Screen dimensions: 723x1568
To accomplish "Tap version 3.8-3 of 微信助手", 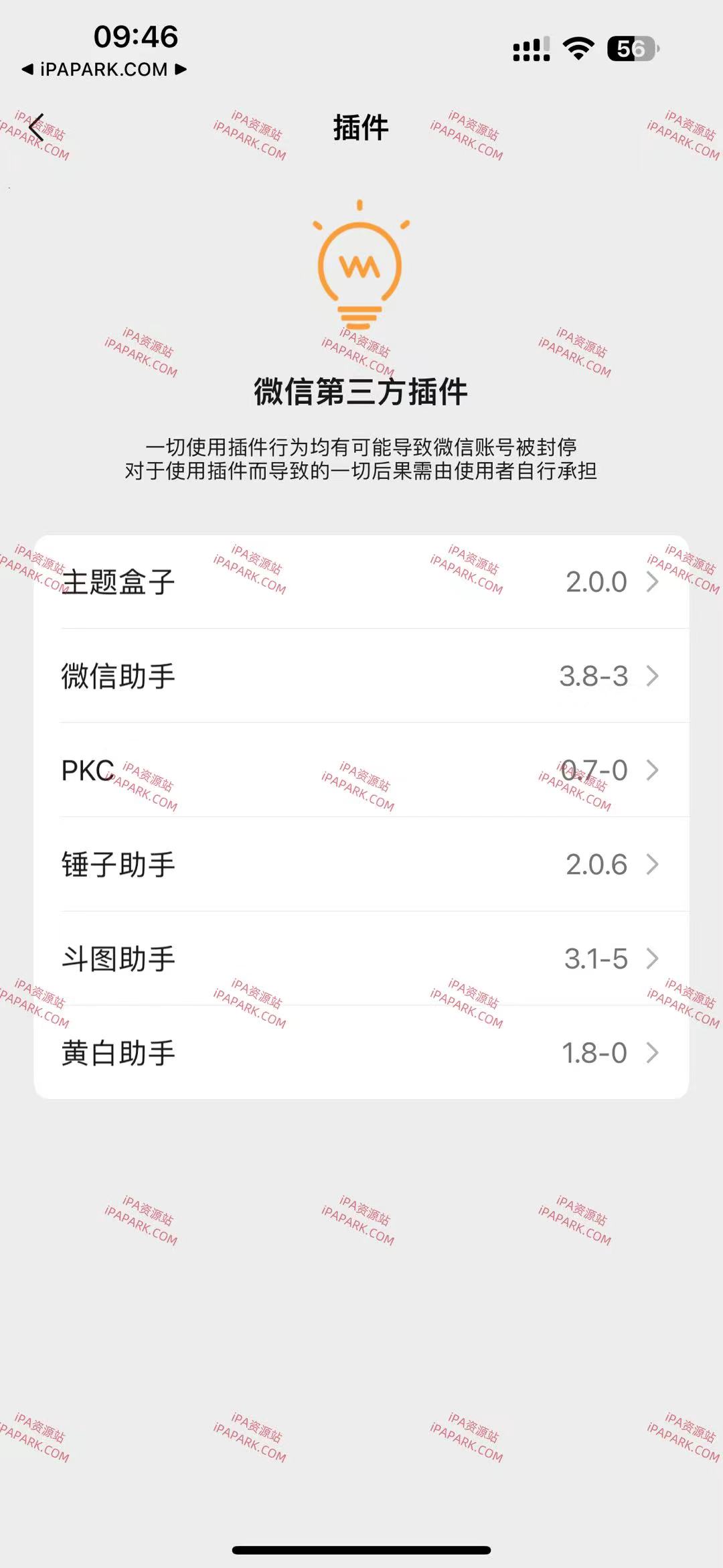I will point(593,676).
